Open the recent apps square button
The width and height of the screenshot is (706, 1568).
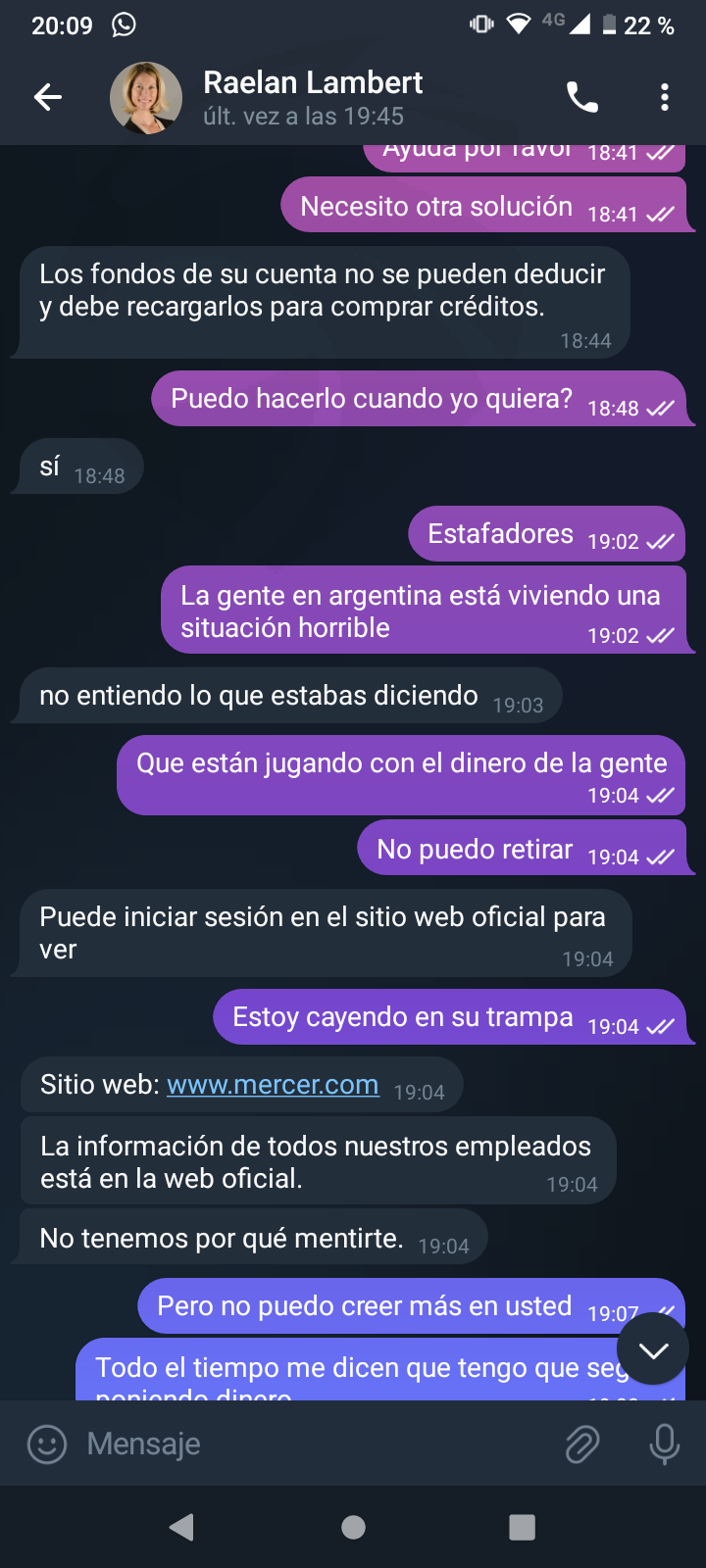(523, 1527)
